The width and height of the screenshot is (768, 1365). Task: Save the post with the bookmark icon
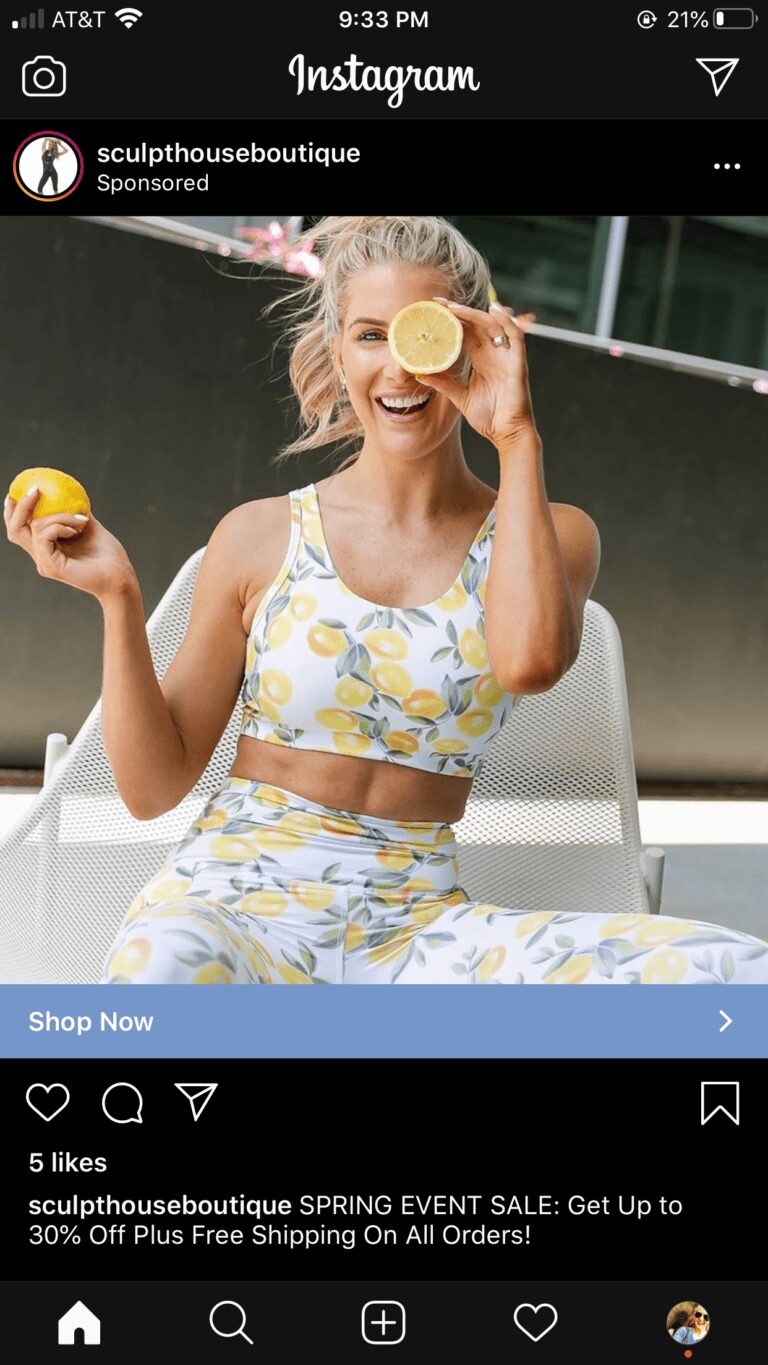tap(720, 1103)
